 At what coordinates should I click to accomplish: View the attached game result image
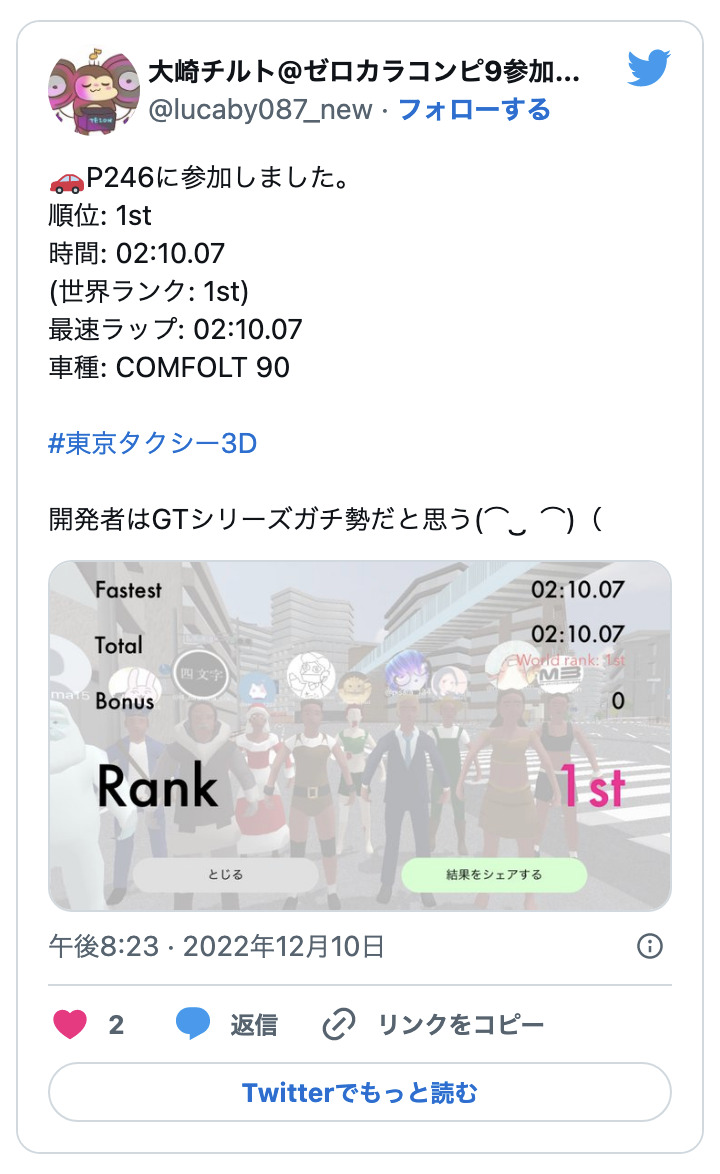click(360, 736)
